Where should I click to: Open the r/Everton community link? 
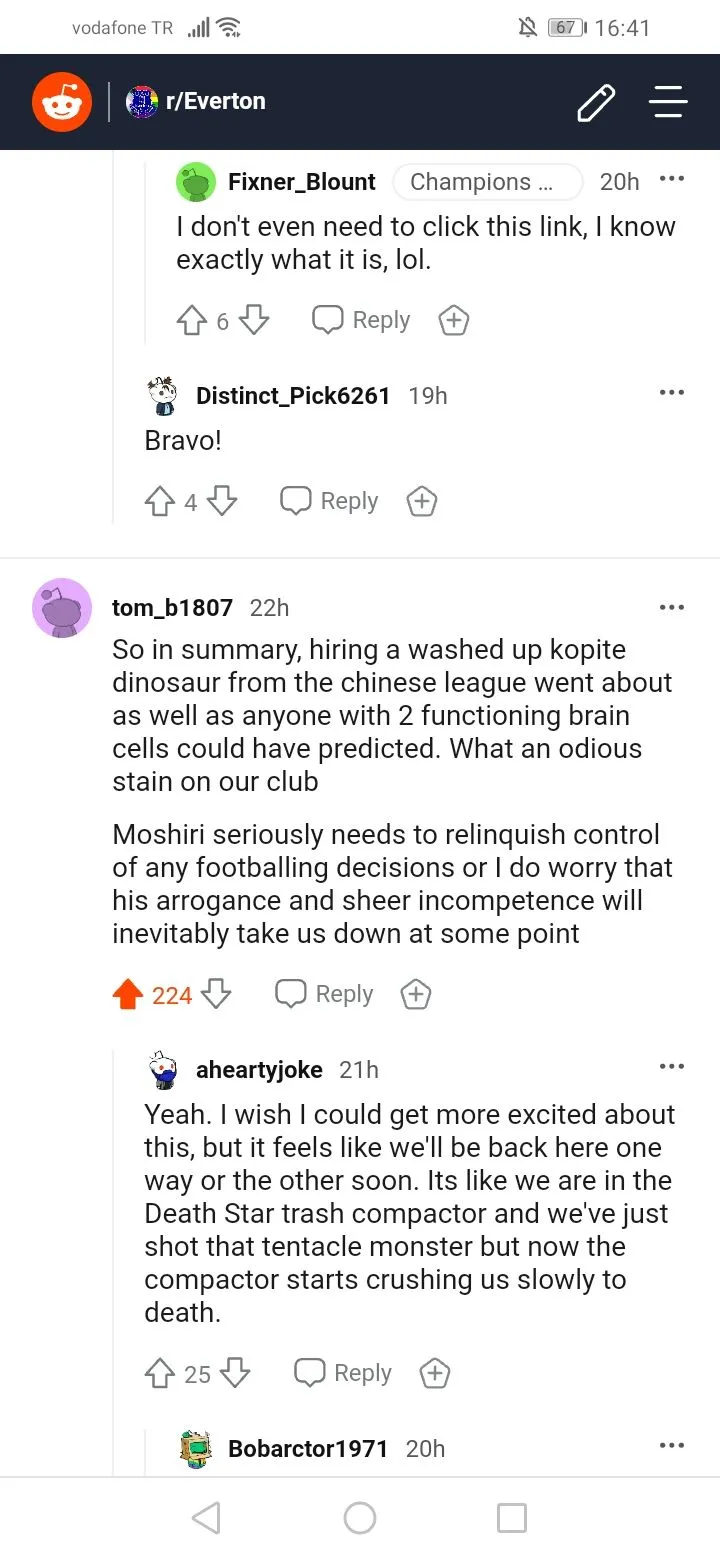click(196, 102)
